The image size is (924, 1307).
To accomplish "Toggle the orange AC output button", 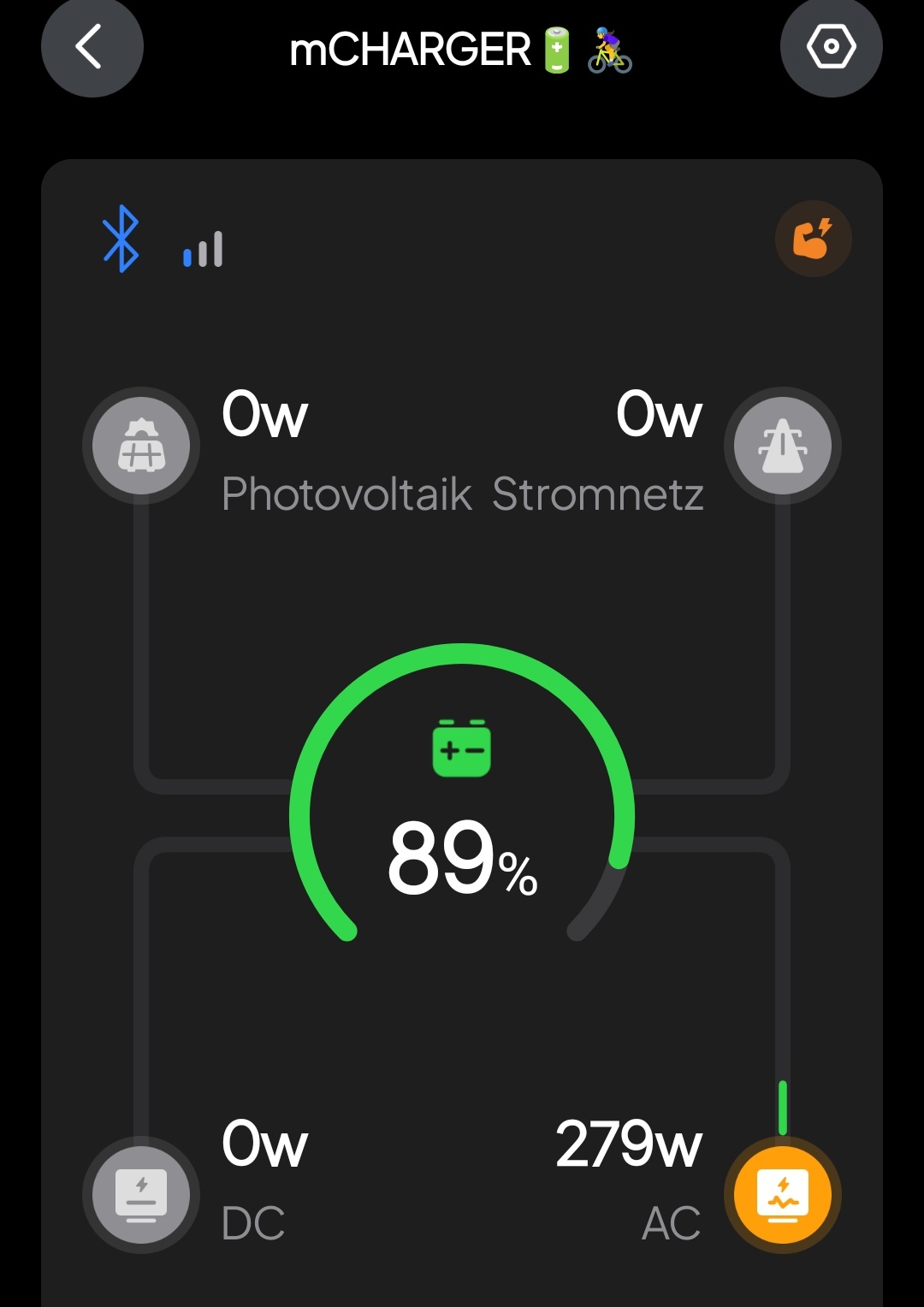I will [x=782, y=1194].
